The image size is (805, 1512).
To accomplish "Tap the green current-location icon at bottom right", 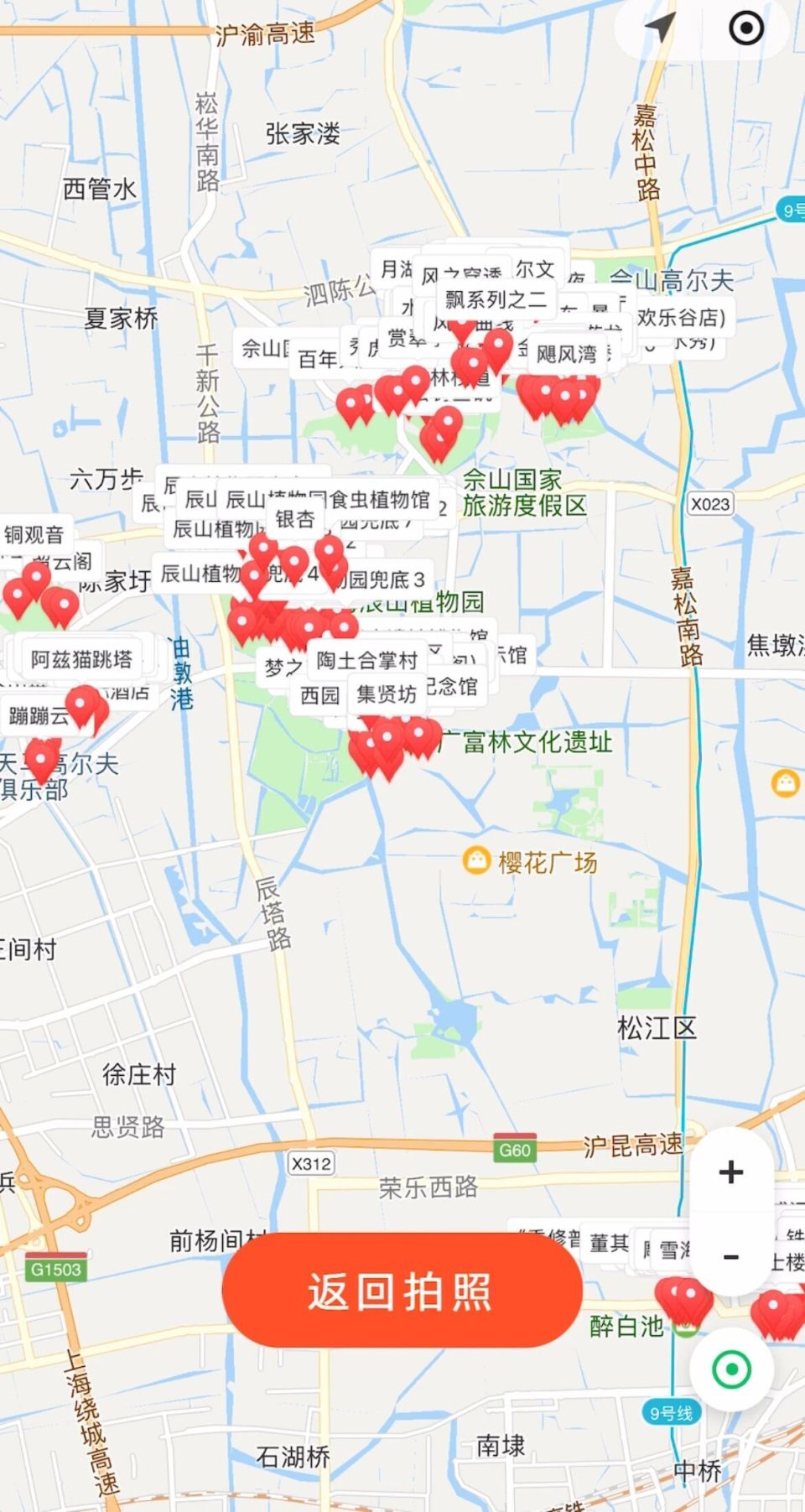I will [x=730, y=1369].
